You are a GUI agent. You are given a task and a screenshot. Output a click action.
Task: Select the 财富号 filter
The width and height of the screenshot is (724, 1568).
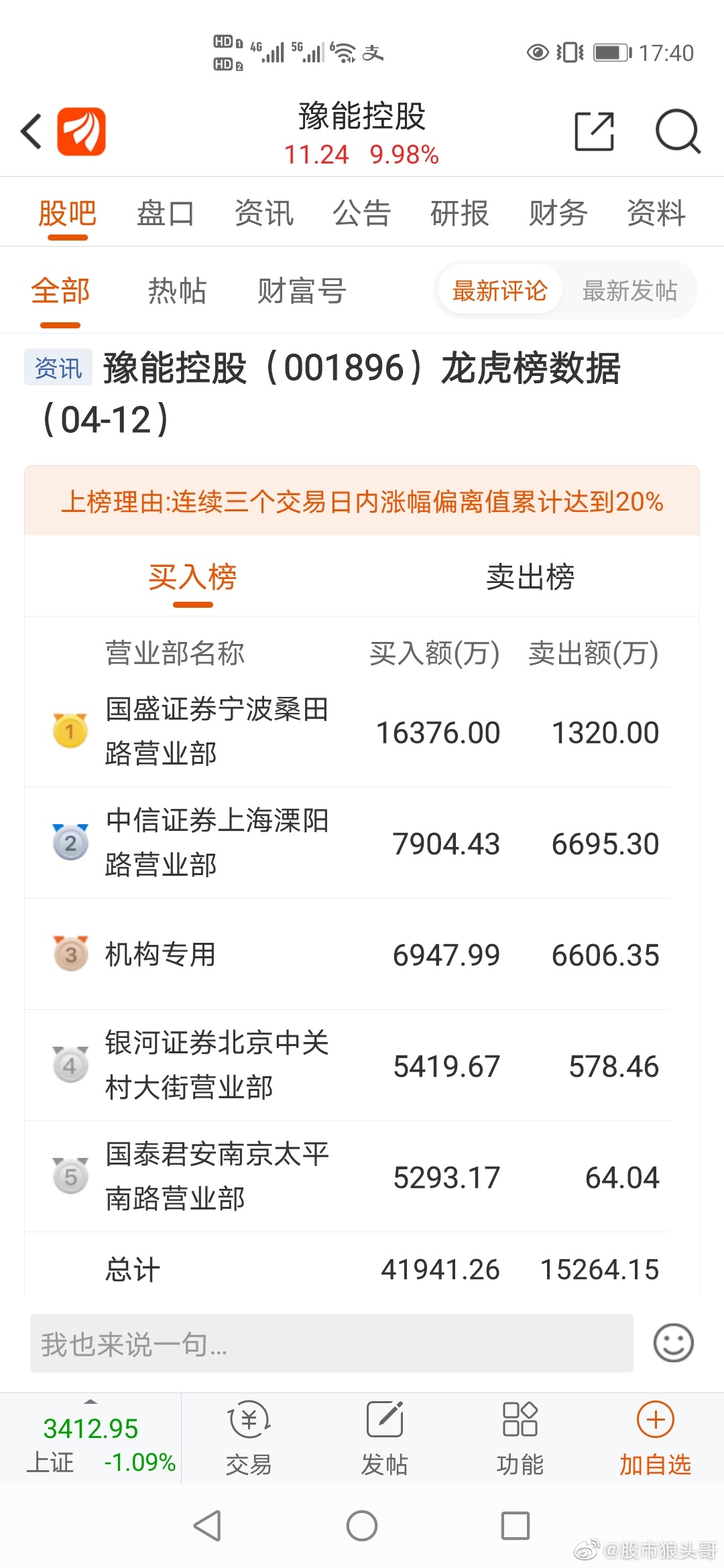[x=302, y=291]
